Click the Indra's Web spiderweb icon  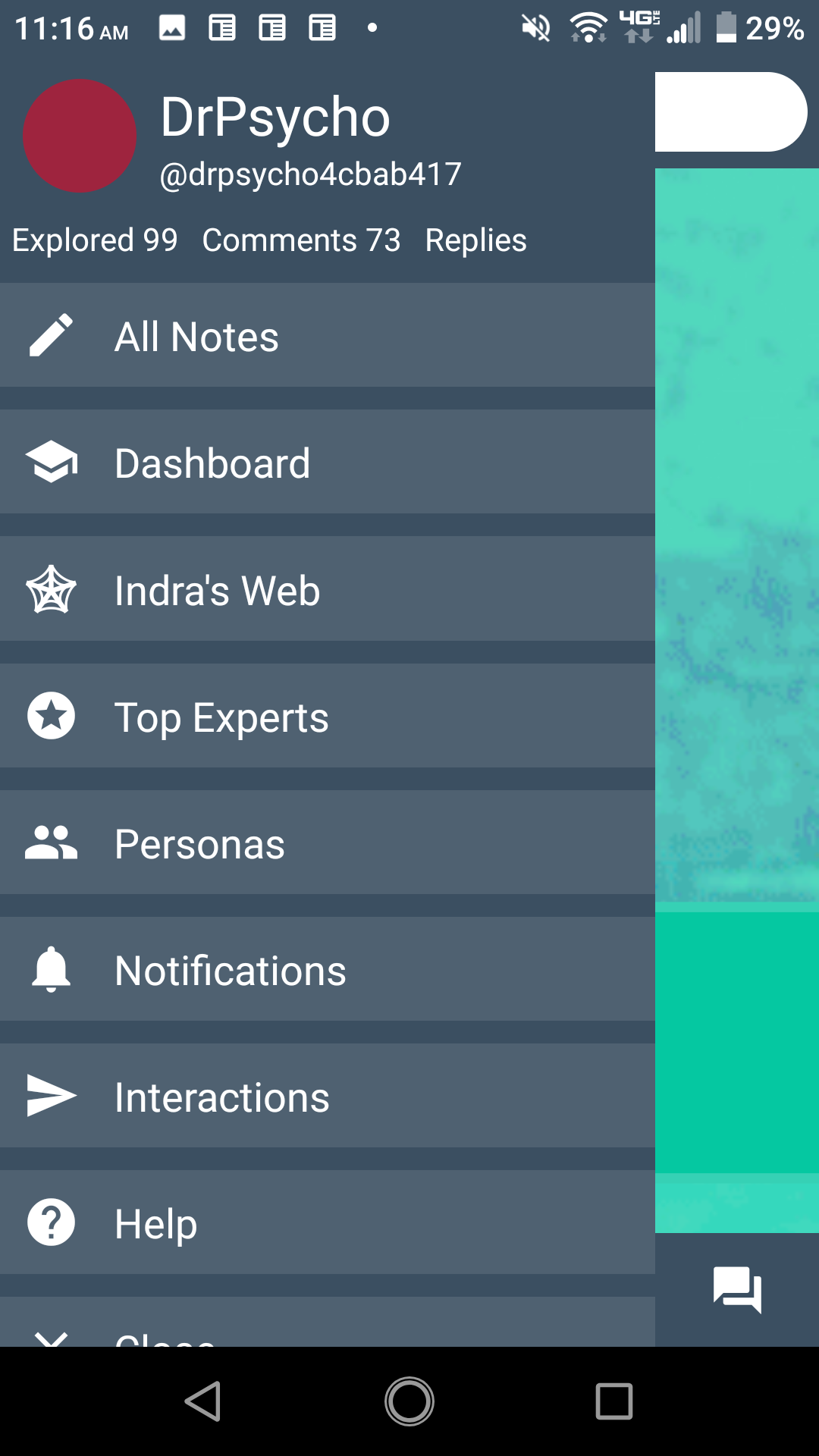click(51, 589)
